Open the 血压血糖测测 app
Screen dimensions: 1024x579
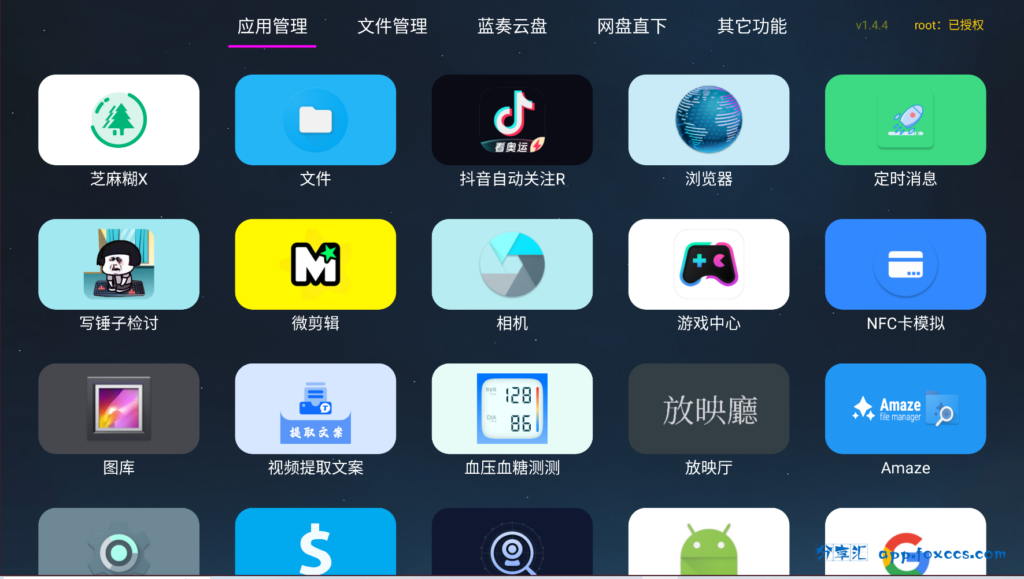coord(512,409)
